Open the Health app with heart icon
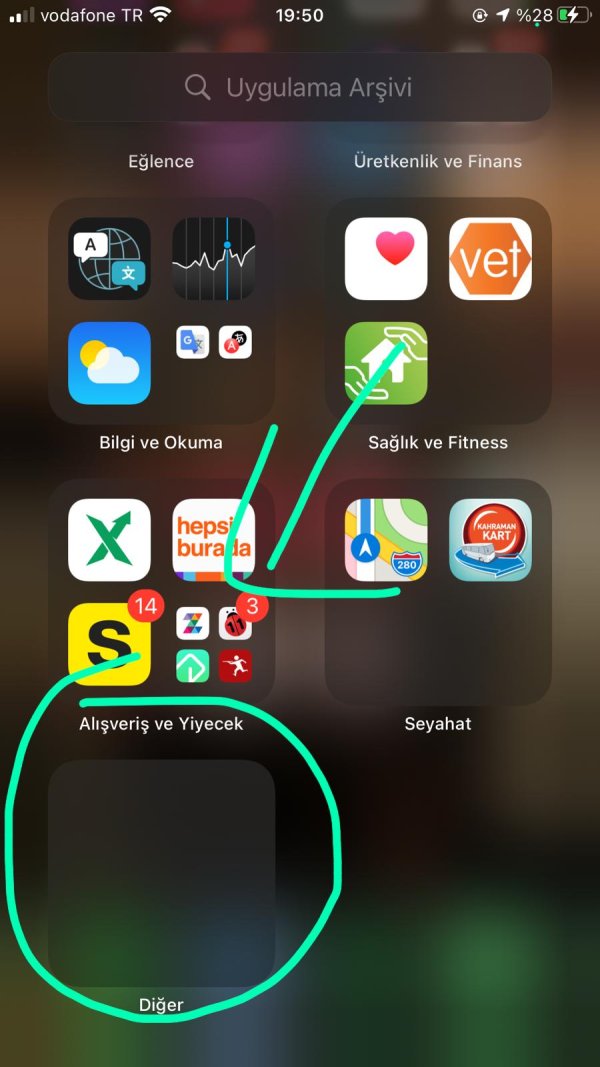The image size is (600, 1067). click(x=386, y=259)
